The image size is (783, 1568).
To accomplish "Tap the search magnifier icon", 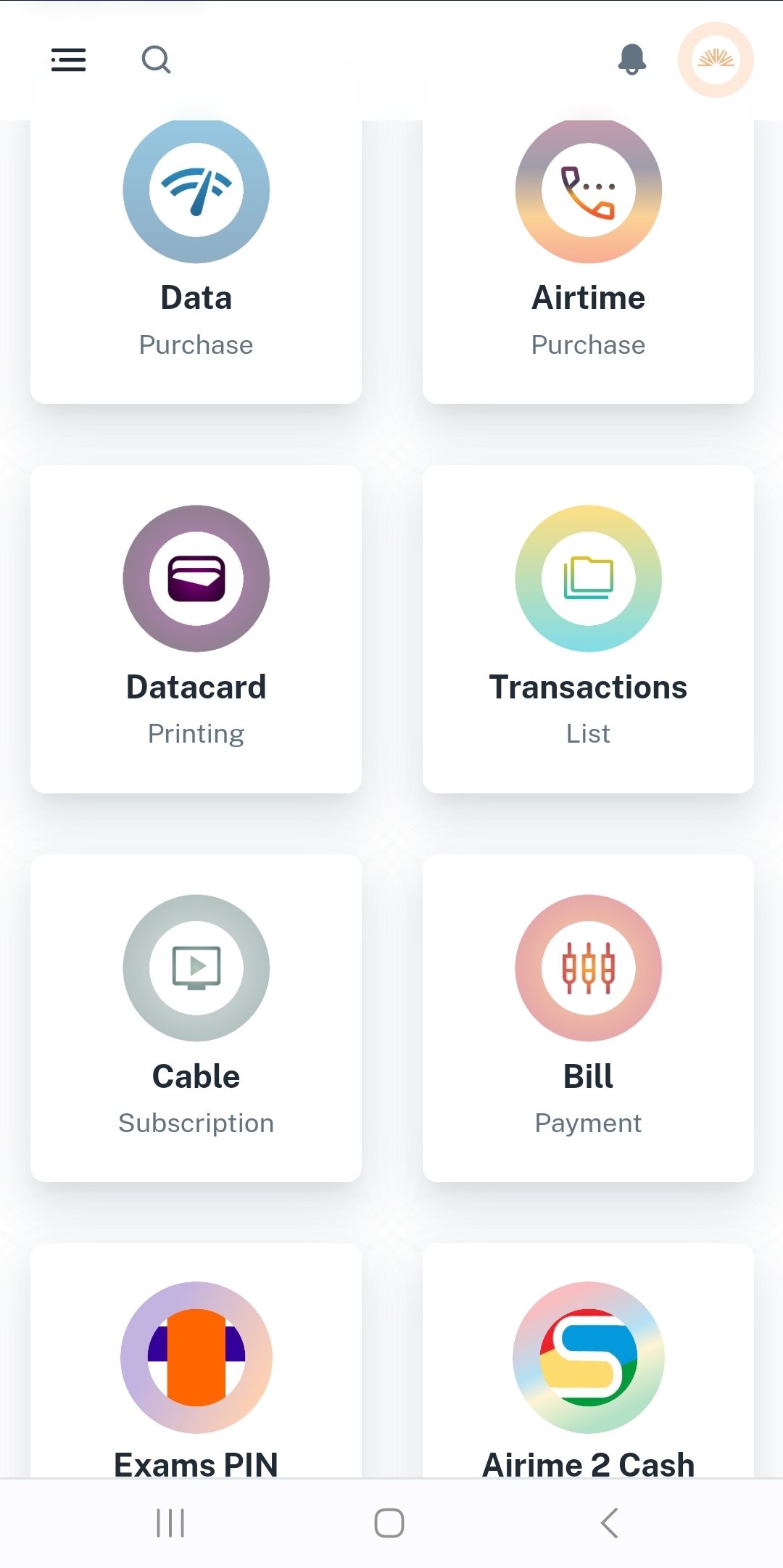I will (156, 59).
